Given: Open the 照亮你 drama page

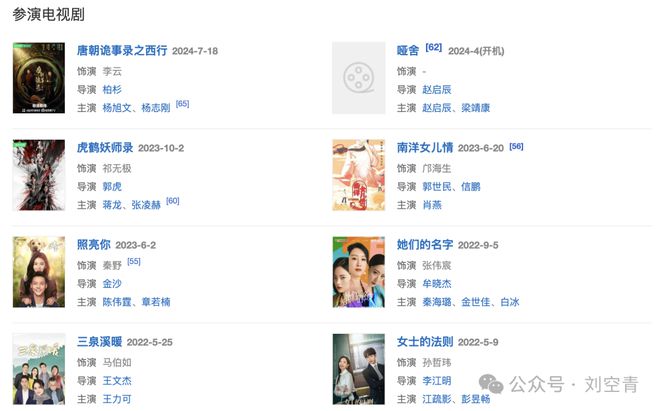Looking at the screenshot, I should point(94,245).
